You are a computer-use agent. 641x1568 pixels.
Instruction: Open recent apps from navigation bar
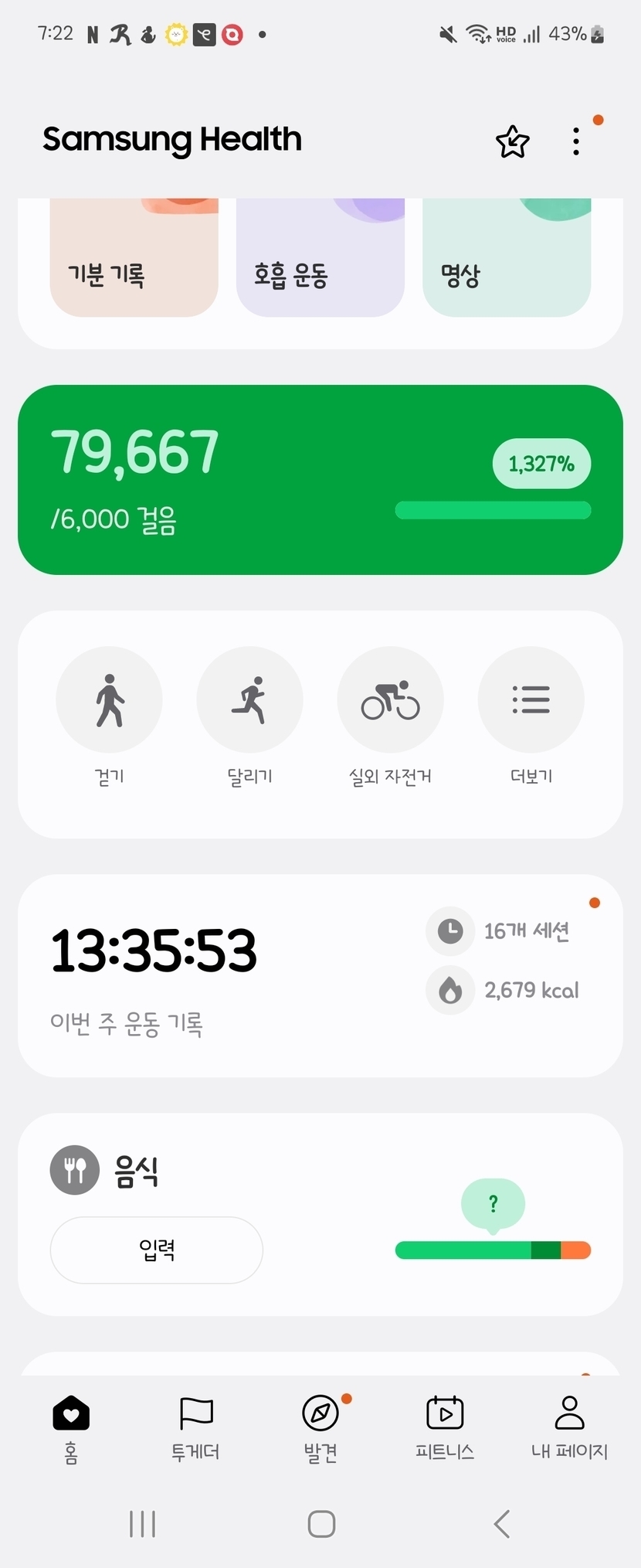click(143, 1524)
